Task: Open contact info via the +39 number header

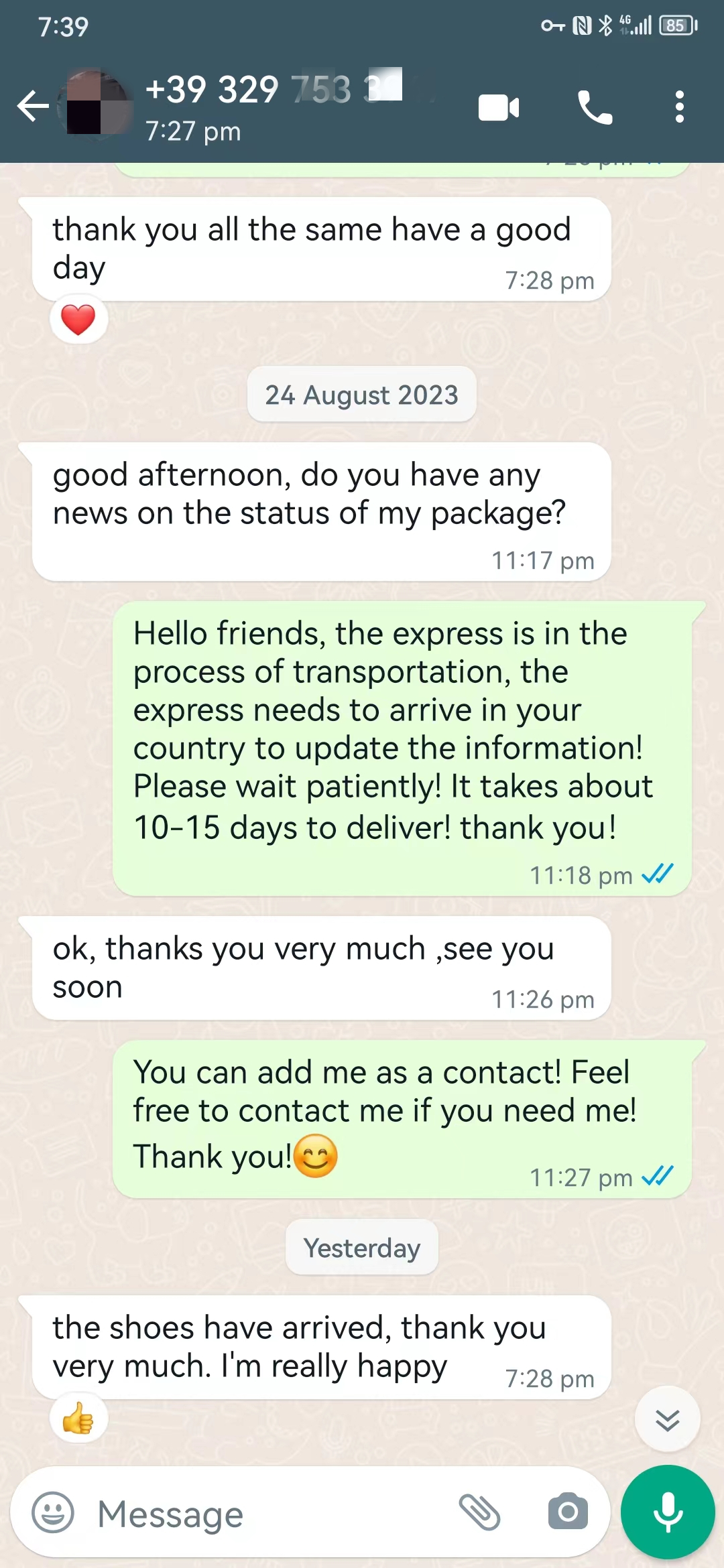Action: click(275, 106)
